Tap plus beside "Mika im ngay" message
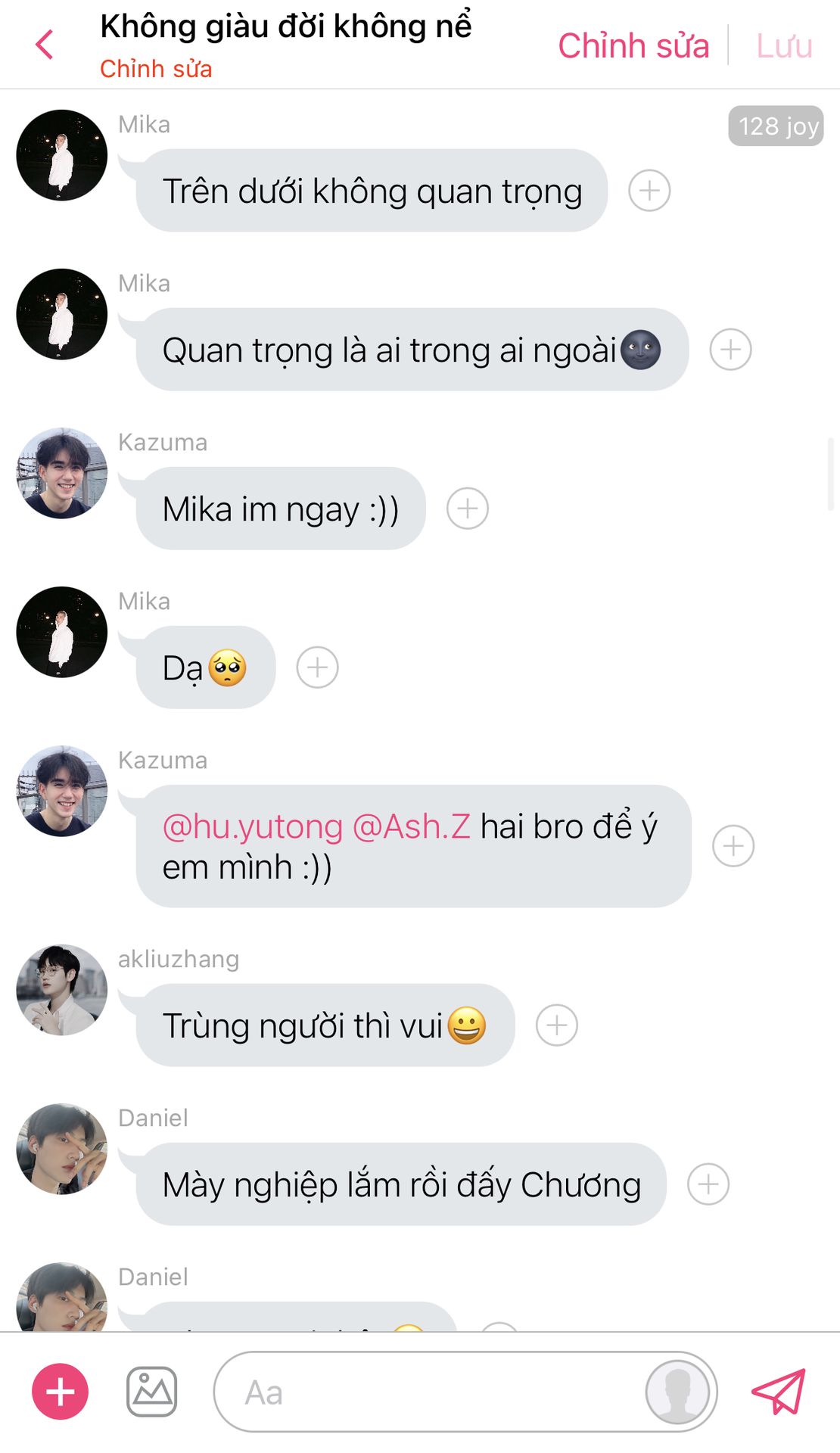 467,509
